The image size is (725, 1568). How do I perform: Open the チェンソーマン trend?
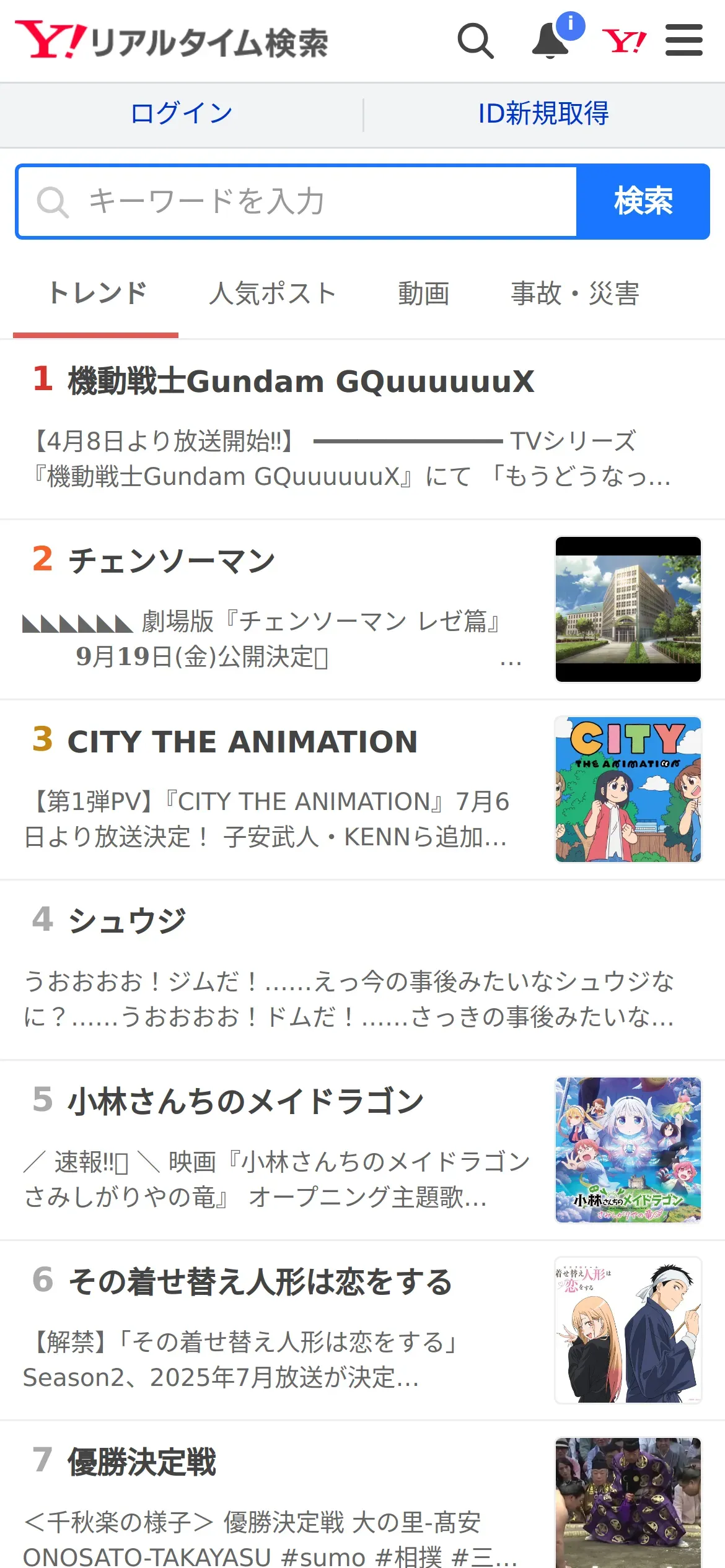pos(172,561)
